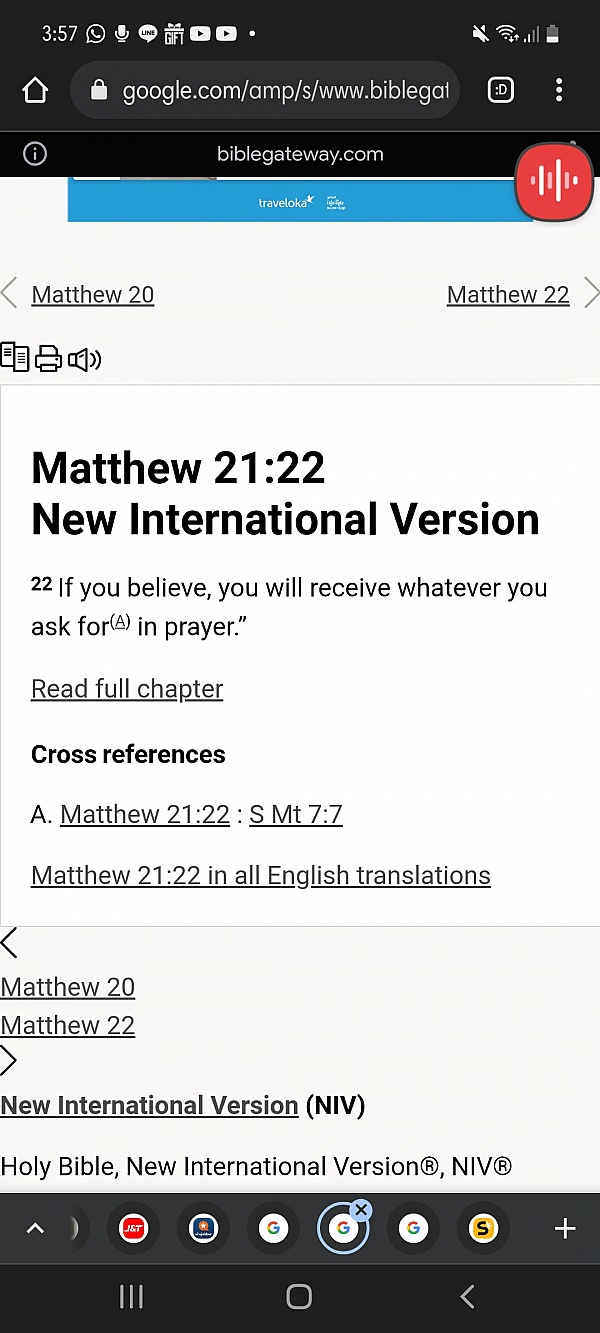Screen dimensions: 600x1333
Task: Open the tab switcher button
Action: click(x=500, y=91)
